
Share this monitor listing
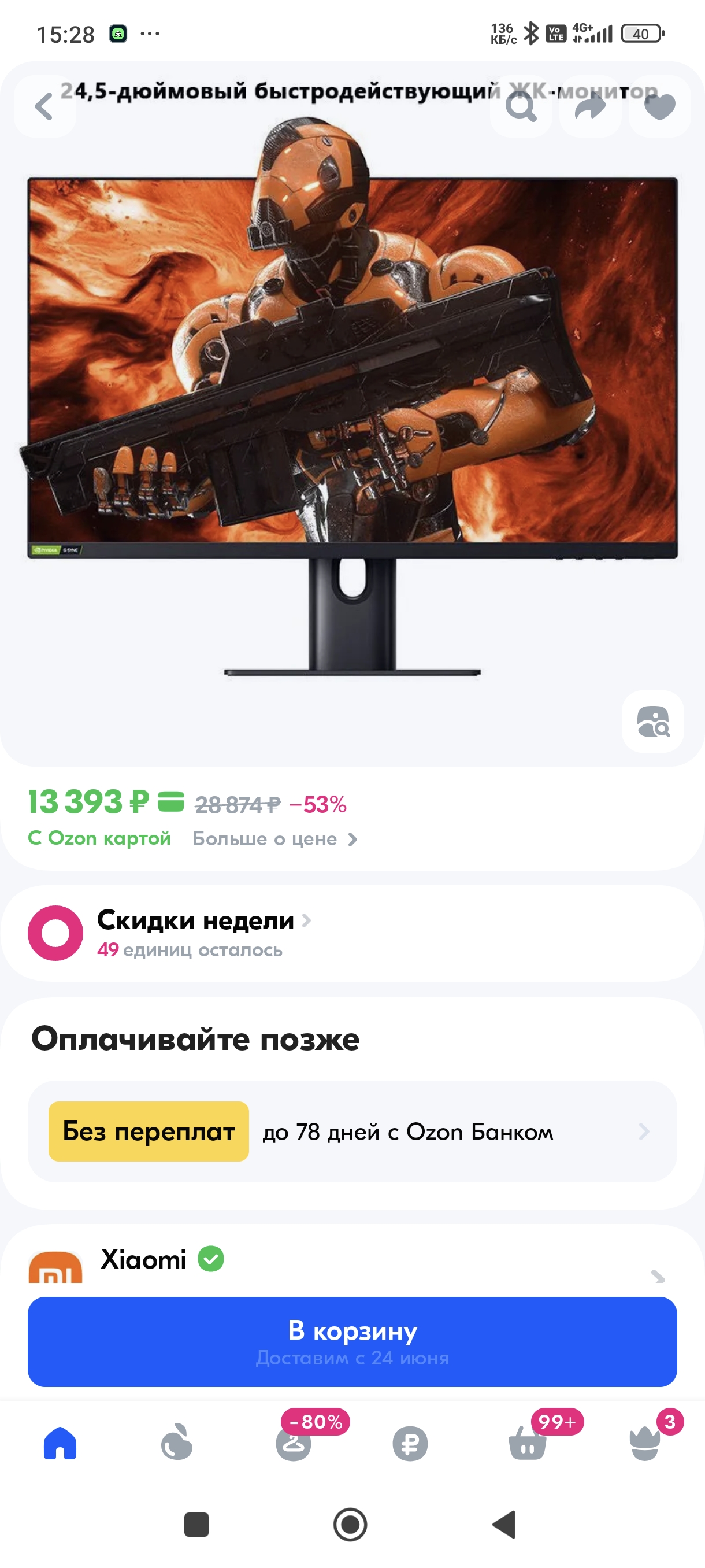point(590,106)
